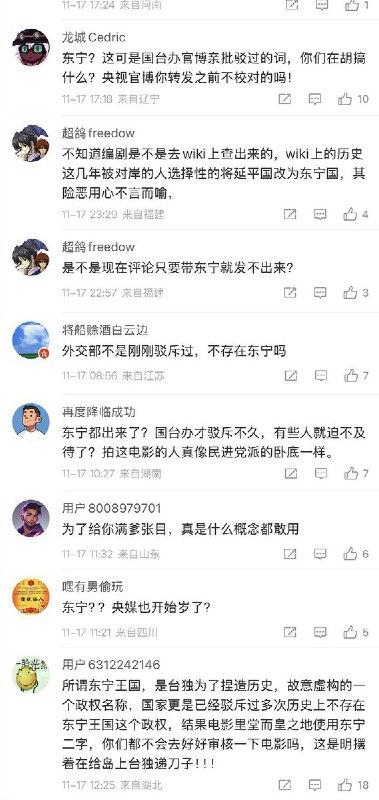Like 龙城Cedric's comment
Image resolution: width=379 pixels, height=800 pixels.
pyautogui.click(x=345, y=99)
